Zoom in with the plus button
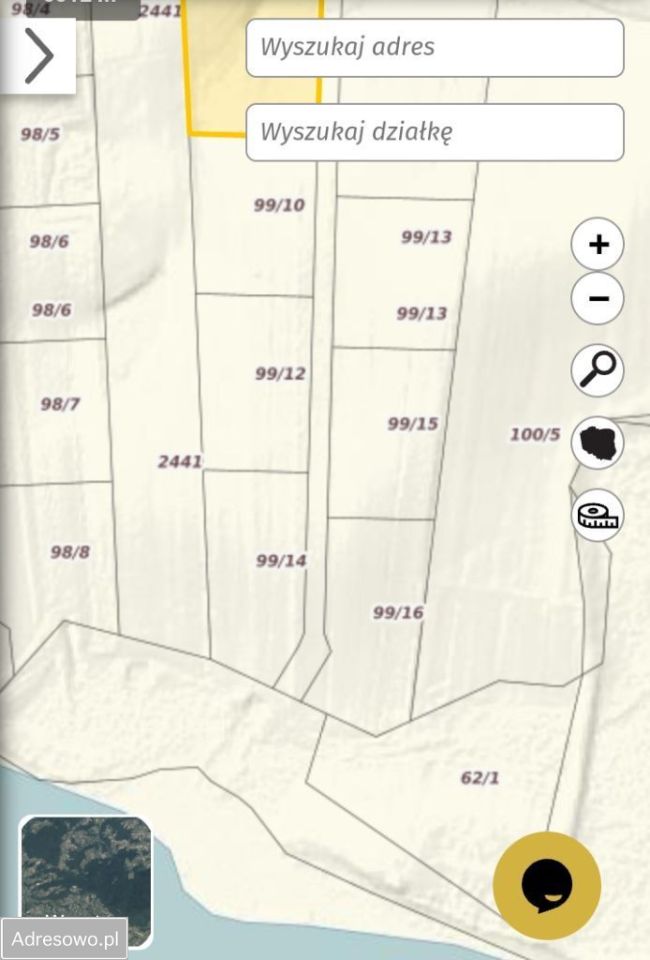This screenshot has height=960, width=650. (598, 244)
